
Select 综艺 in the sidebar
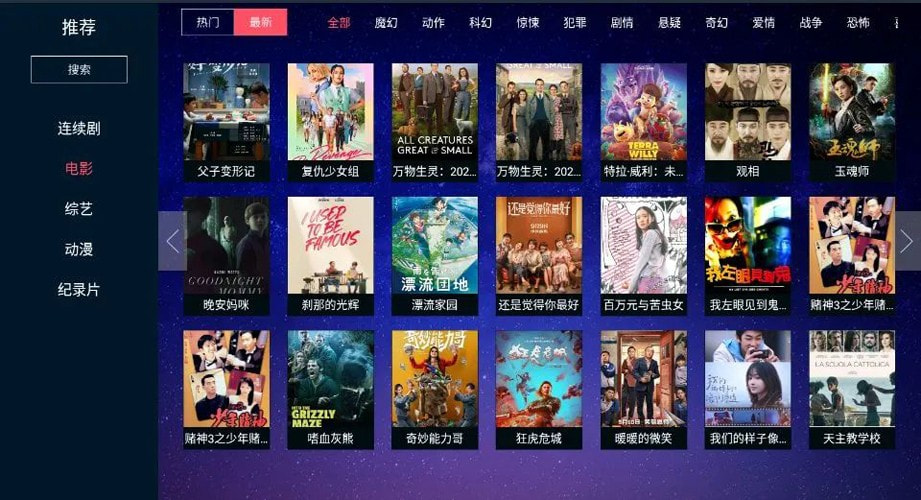point(79,209)
